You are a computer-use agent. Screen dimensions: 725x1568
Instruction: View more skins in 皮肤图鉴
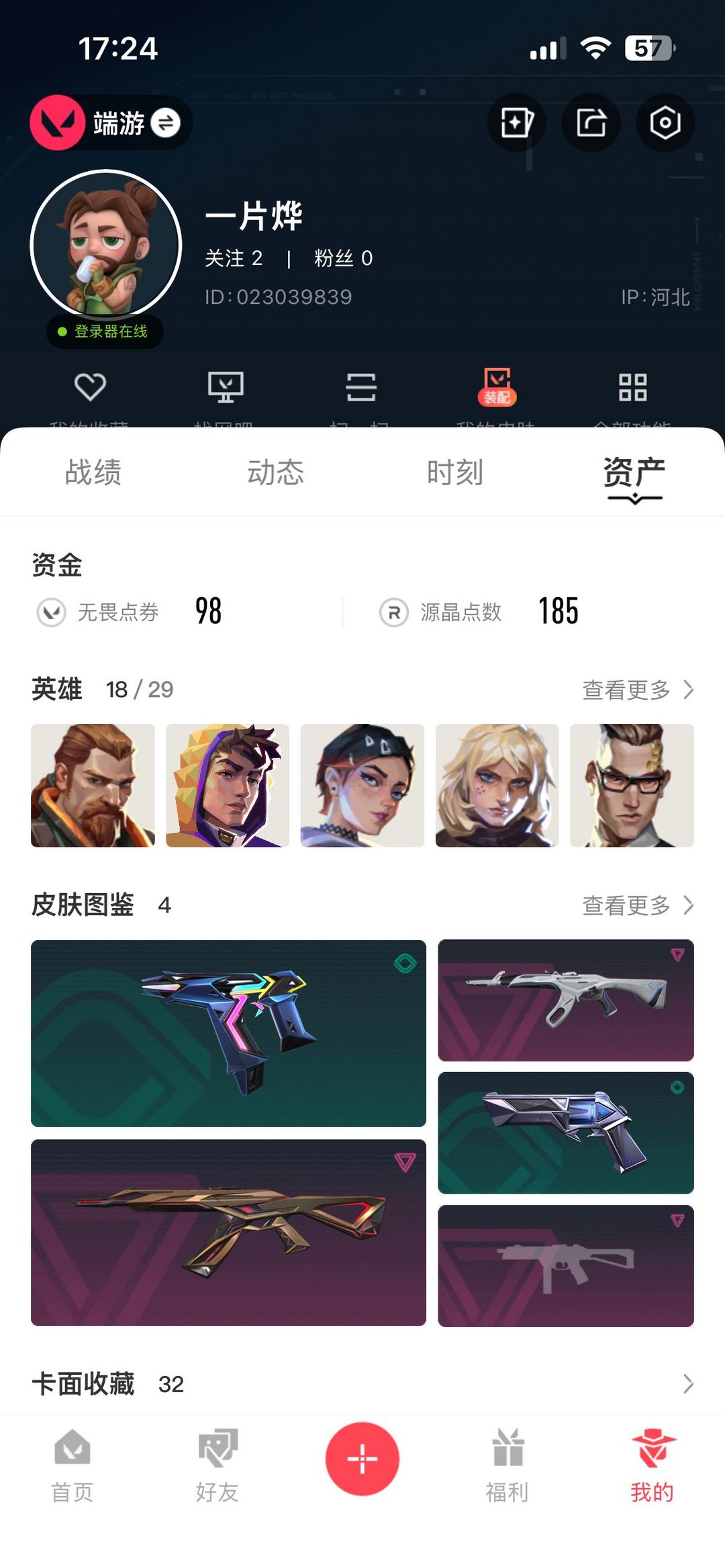click(x=638, y=905)
